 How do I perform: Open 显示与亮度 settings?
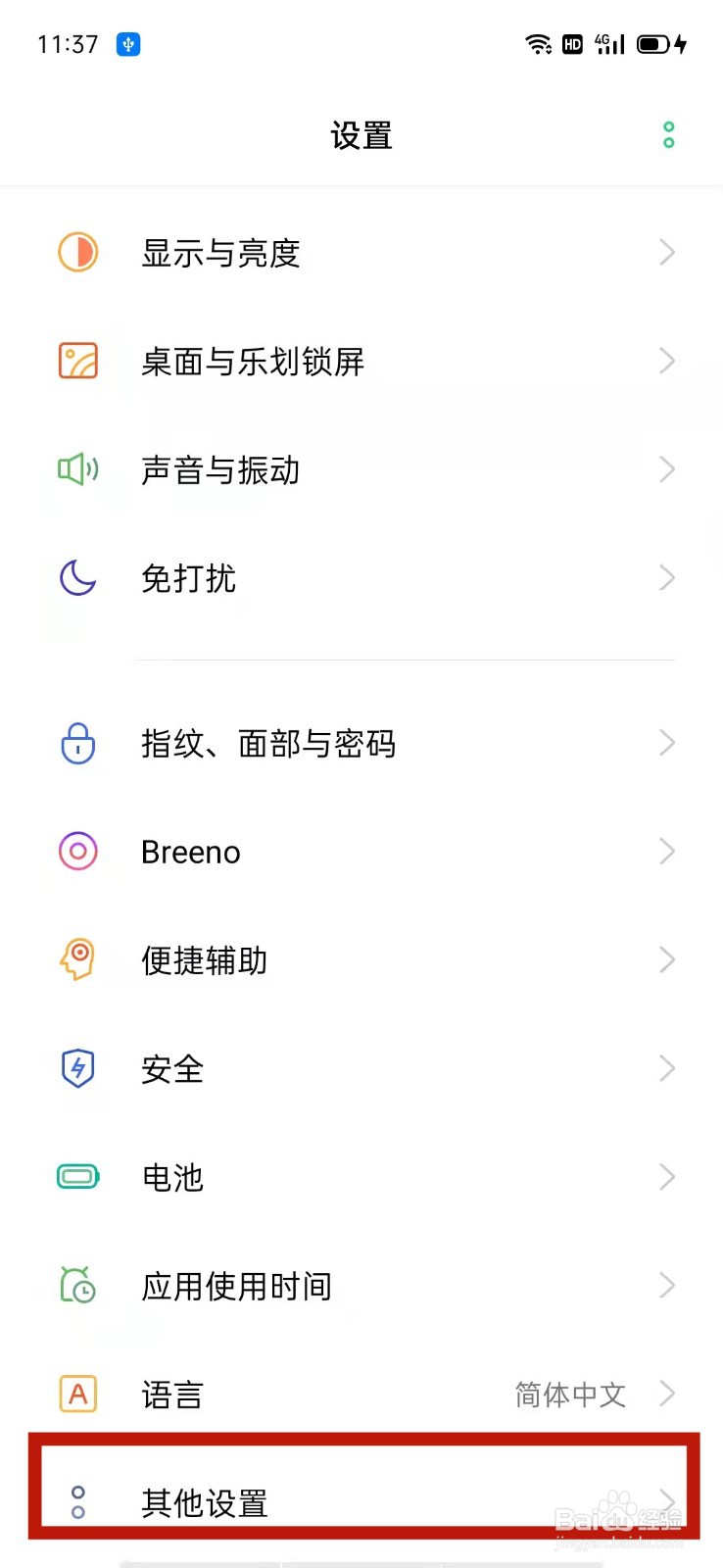[x=361, y=253]
